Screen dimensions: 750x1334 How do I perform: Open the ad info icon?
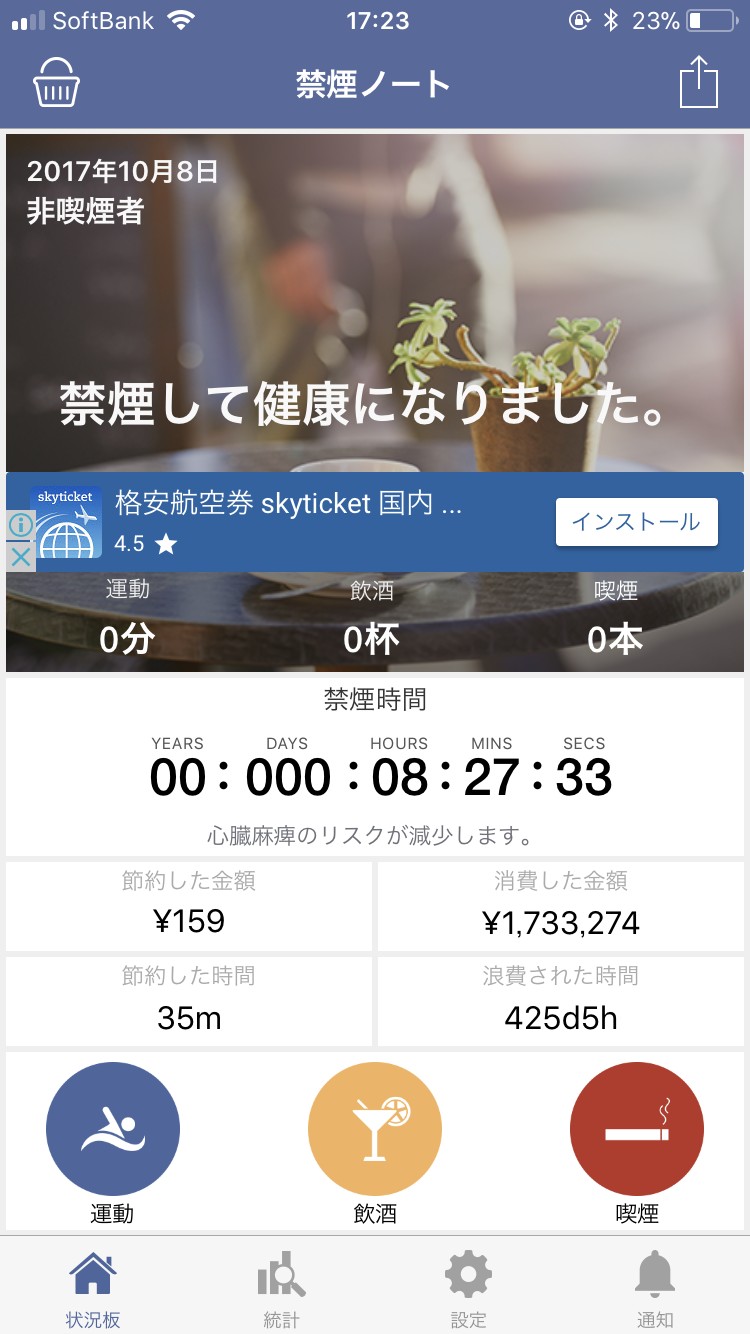(20, 525)
